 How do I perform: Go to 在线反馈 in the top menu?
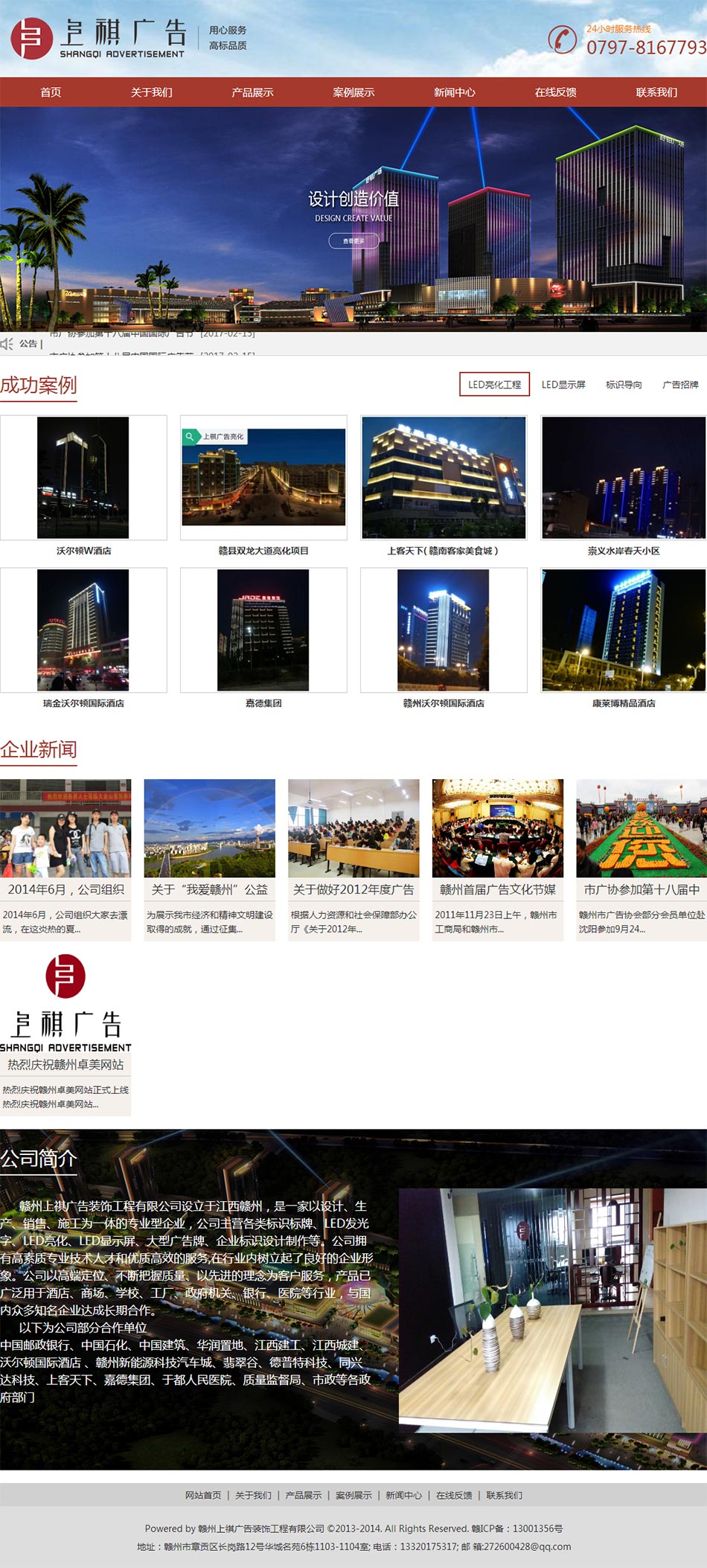coord(555,92)
